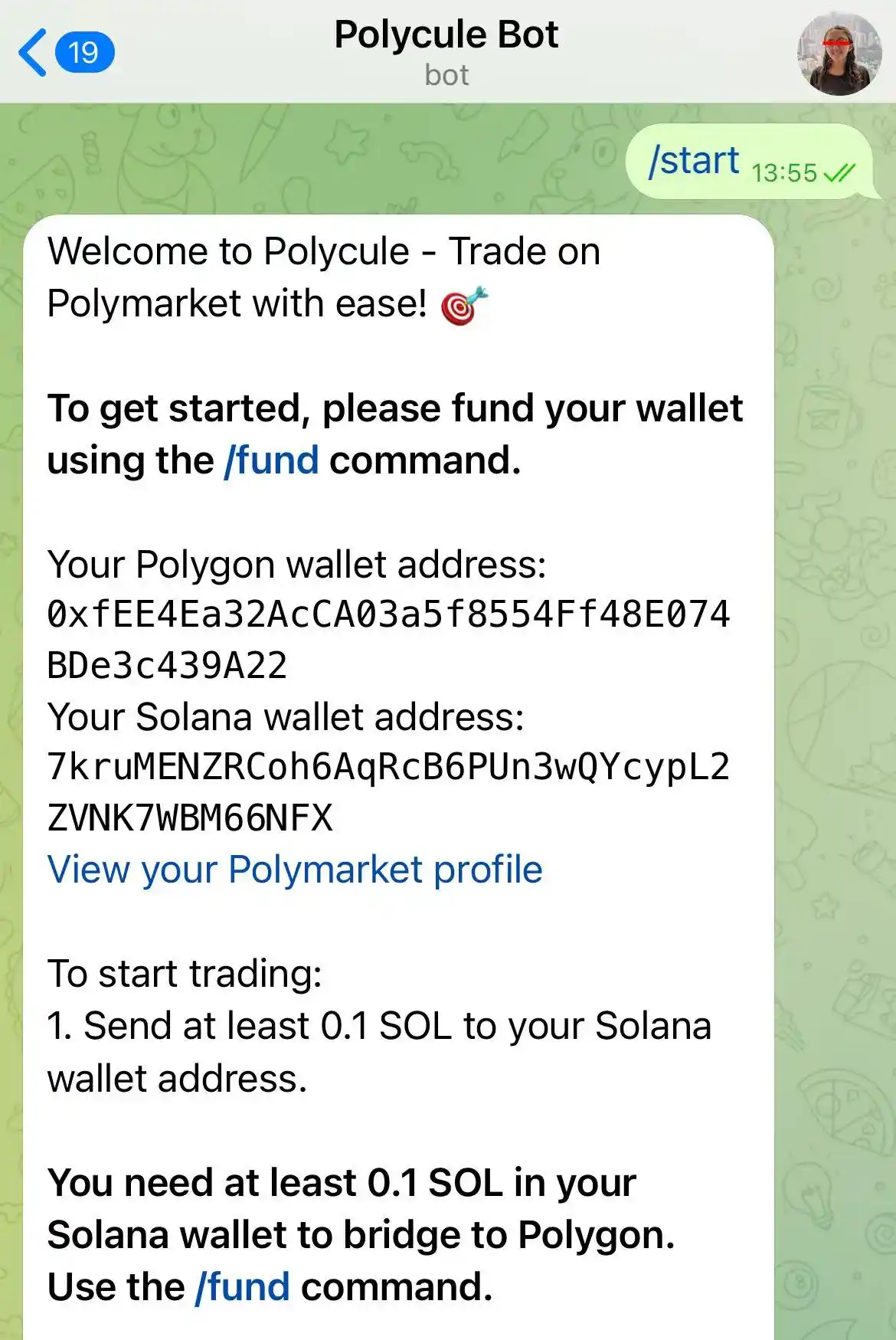The height and width of the screenshot is (1340, 896).
Task: Open the Polycule Bot profile picture
Action: 839,54
